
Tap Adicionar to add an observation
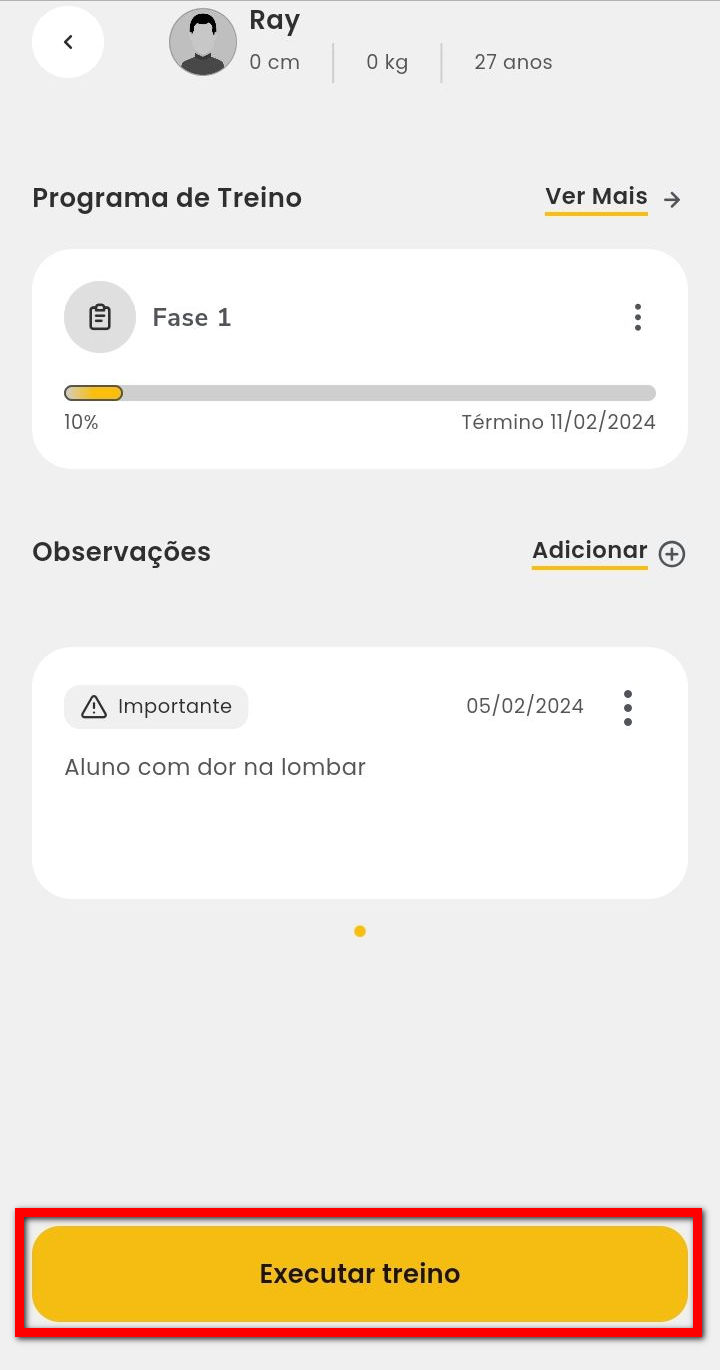607,552
